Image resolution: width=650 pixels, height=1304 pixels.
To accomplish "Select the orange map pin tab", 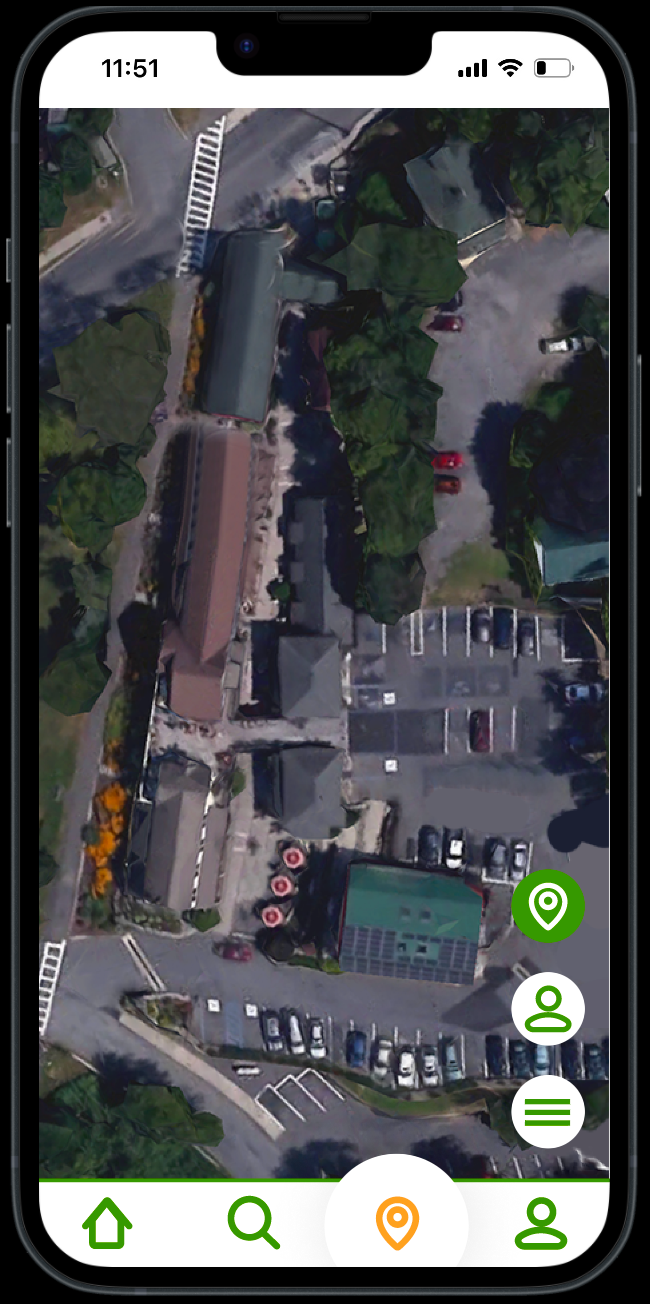I will 397,1224.
